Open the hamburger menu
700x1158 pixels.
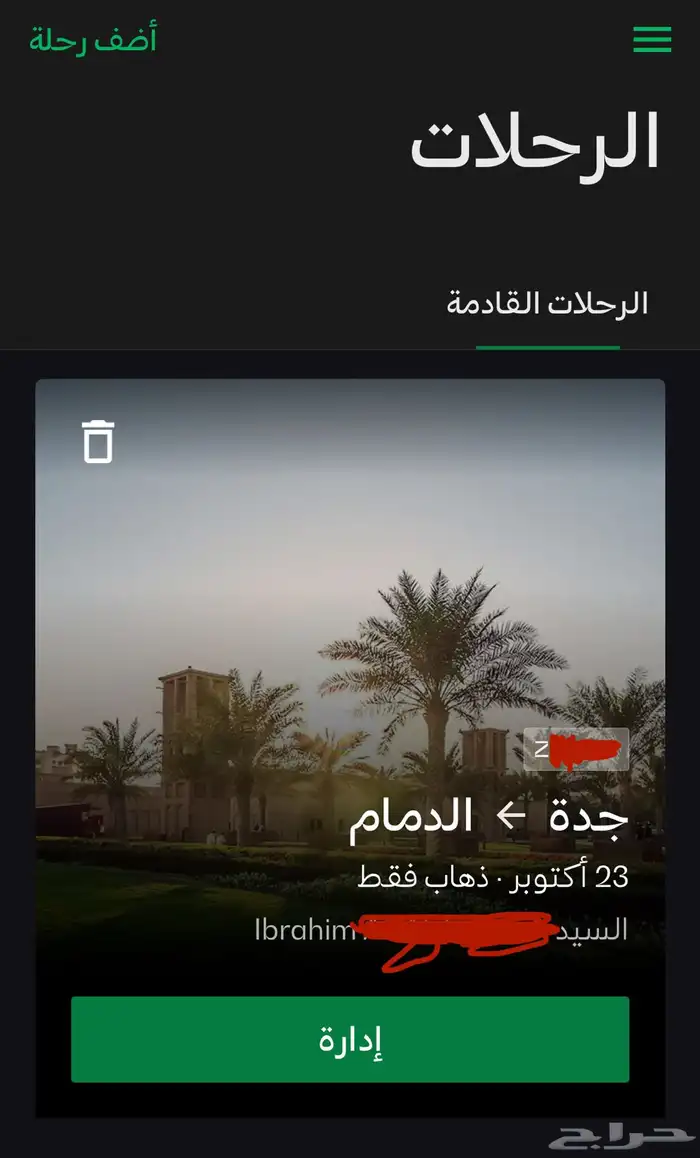pyautogui.click(x=652, y=40)
